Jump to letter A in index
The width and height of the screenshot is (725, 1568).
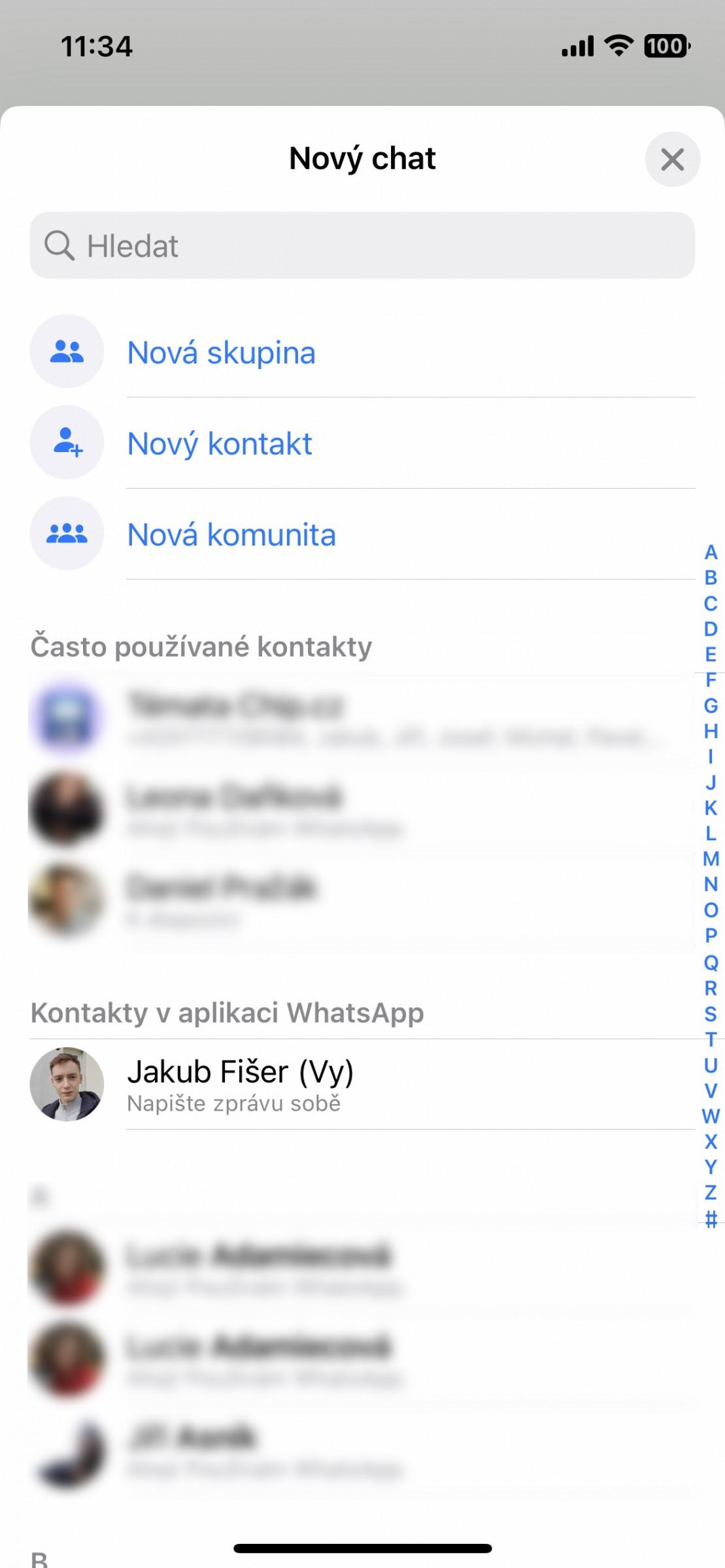click(x=711, y=553)
